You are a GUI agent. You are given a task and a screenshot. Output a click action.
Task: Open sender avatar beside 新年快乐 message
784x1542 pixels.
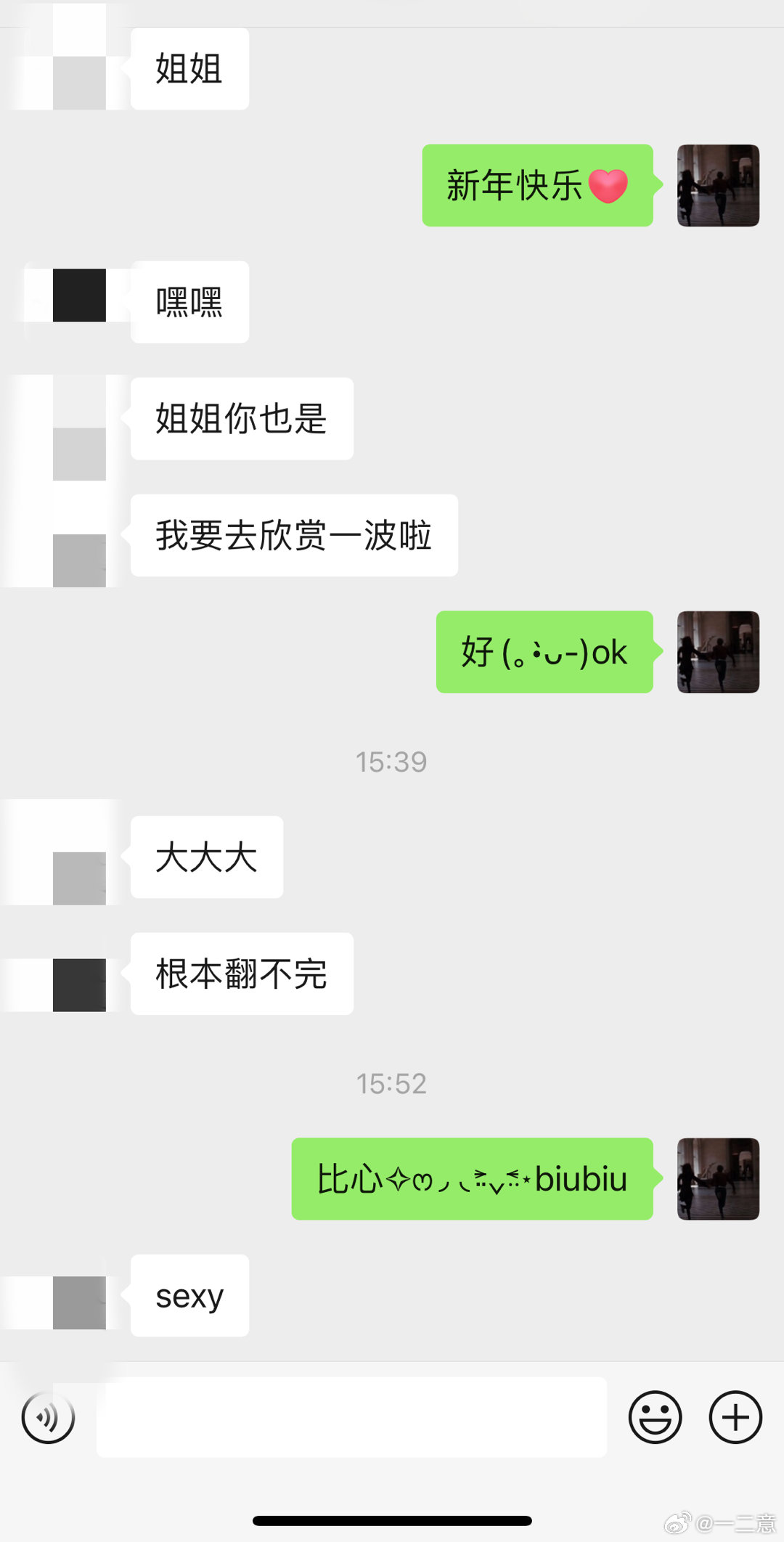718,185
